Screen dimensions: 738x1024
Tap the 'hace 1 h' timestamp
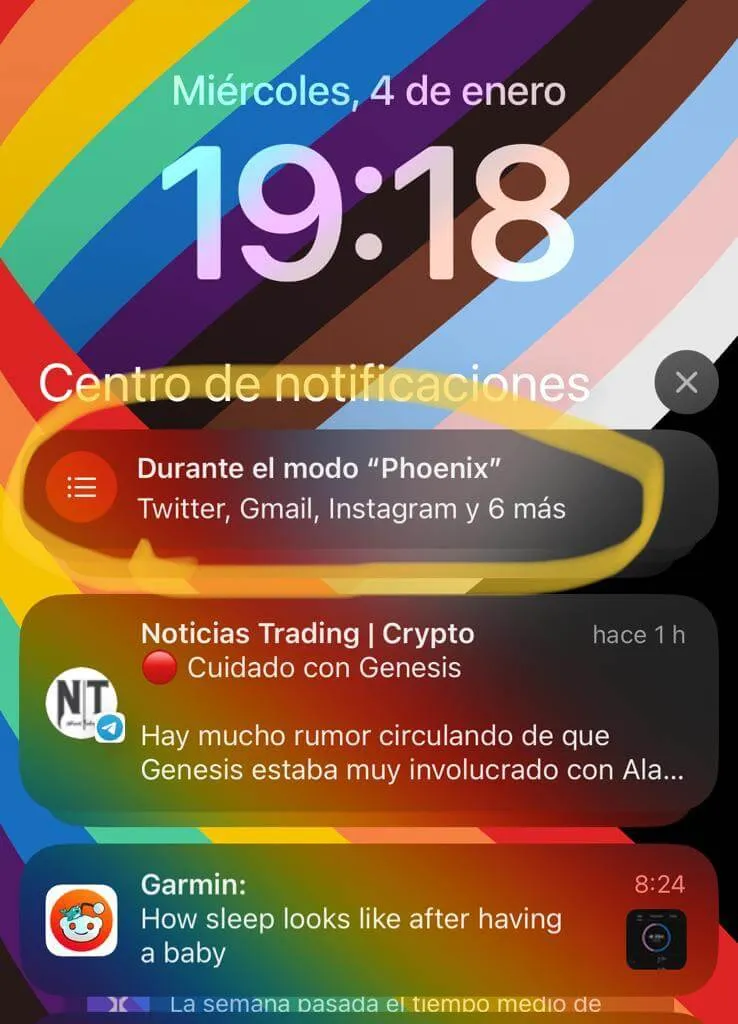tap(641, 634)
